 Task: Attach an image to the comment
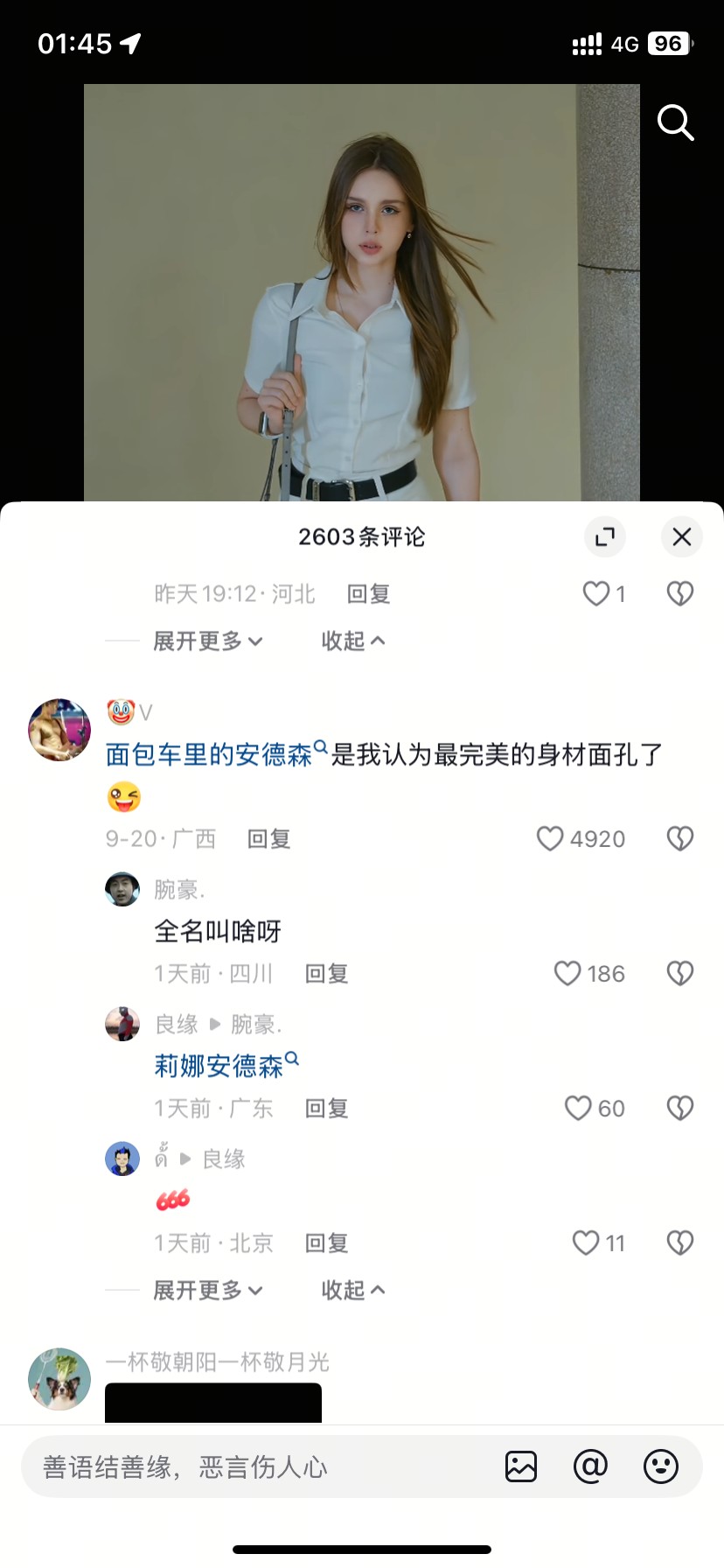(x=521, y=1466)
